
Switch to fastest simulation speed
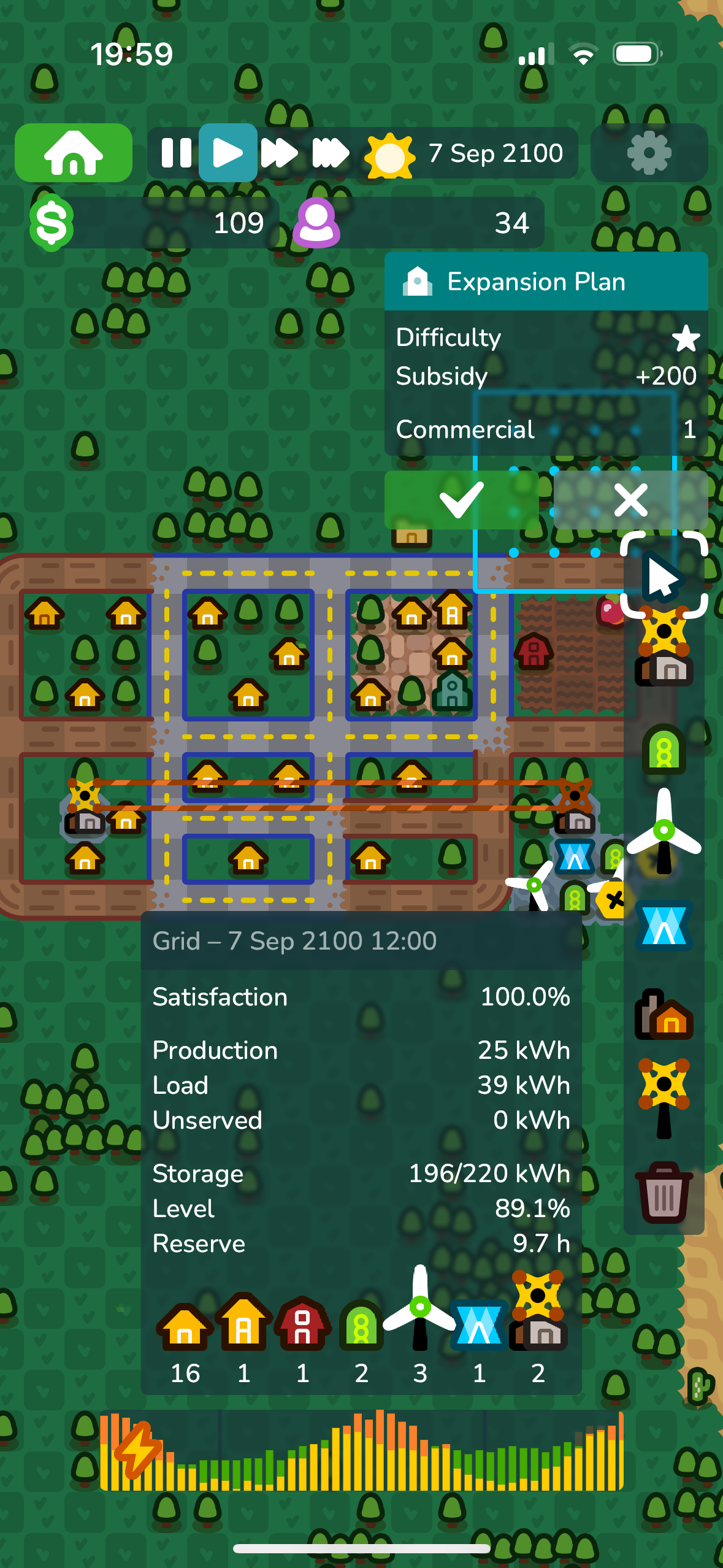pyautogui.click(x=331, y=153)
